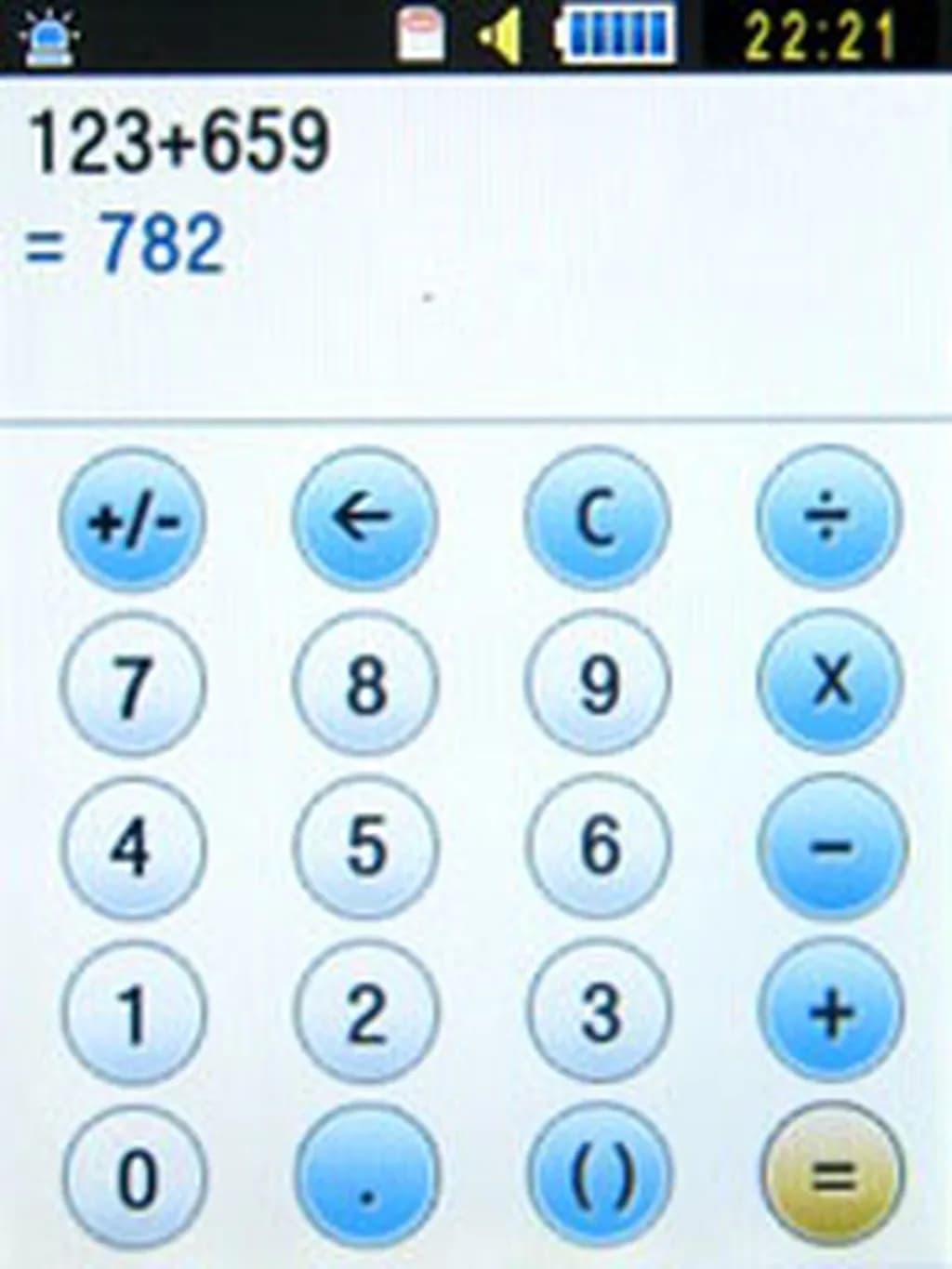
Task: Tap the addition operator key
Action: [831, 1011]
